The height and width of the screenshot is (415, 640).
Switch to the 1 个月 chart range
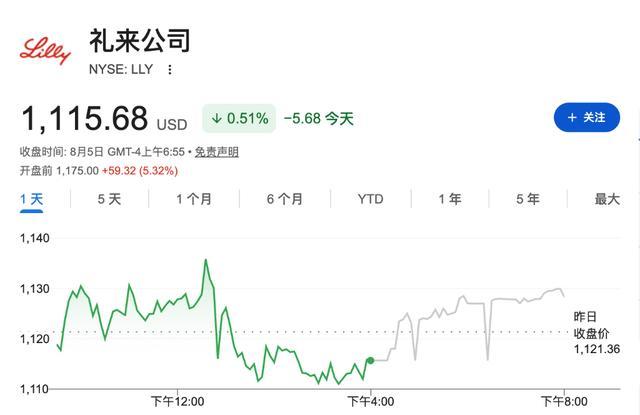(194, 199)
